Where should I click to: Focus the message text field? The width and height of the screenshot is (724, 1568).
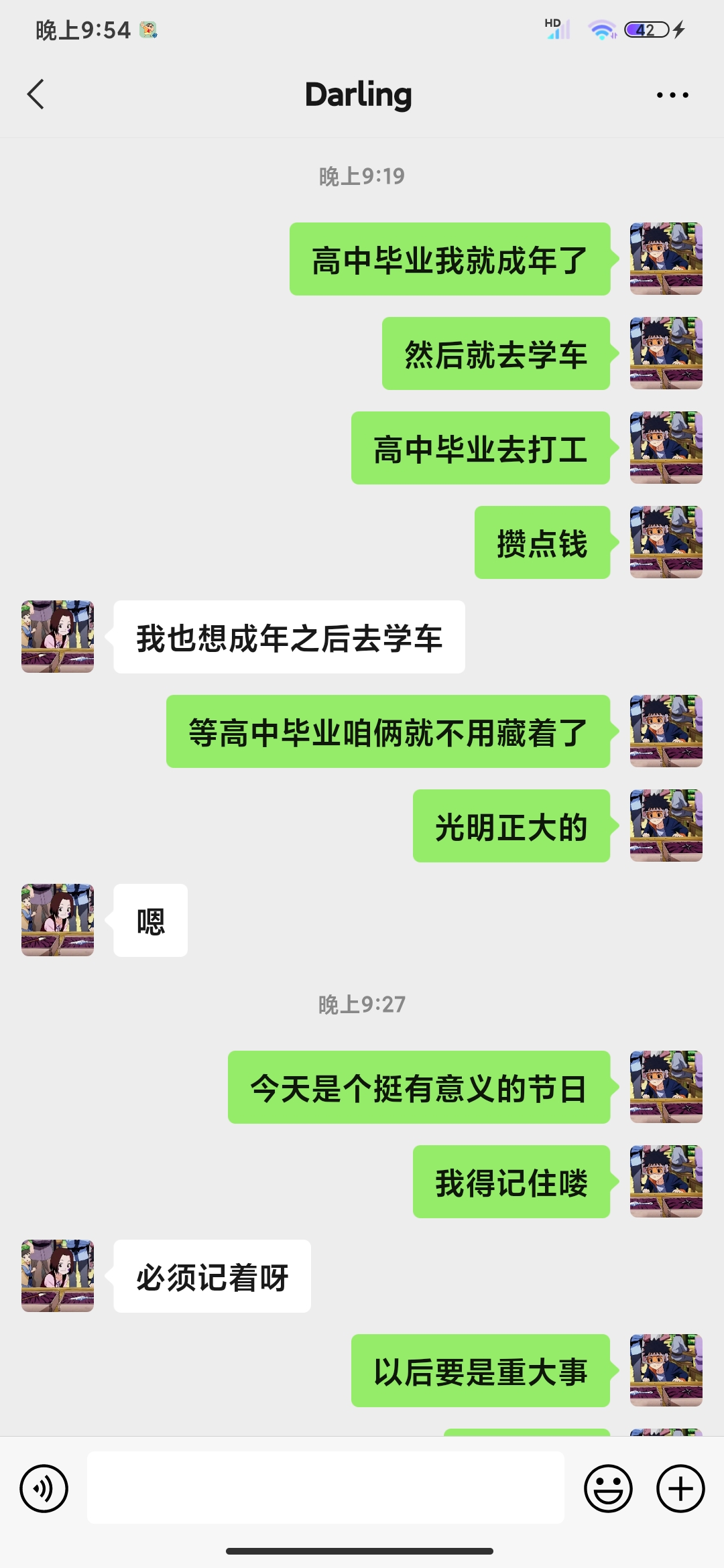[325, 1488]
